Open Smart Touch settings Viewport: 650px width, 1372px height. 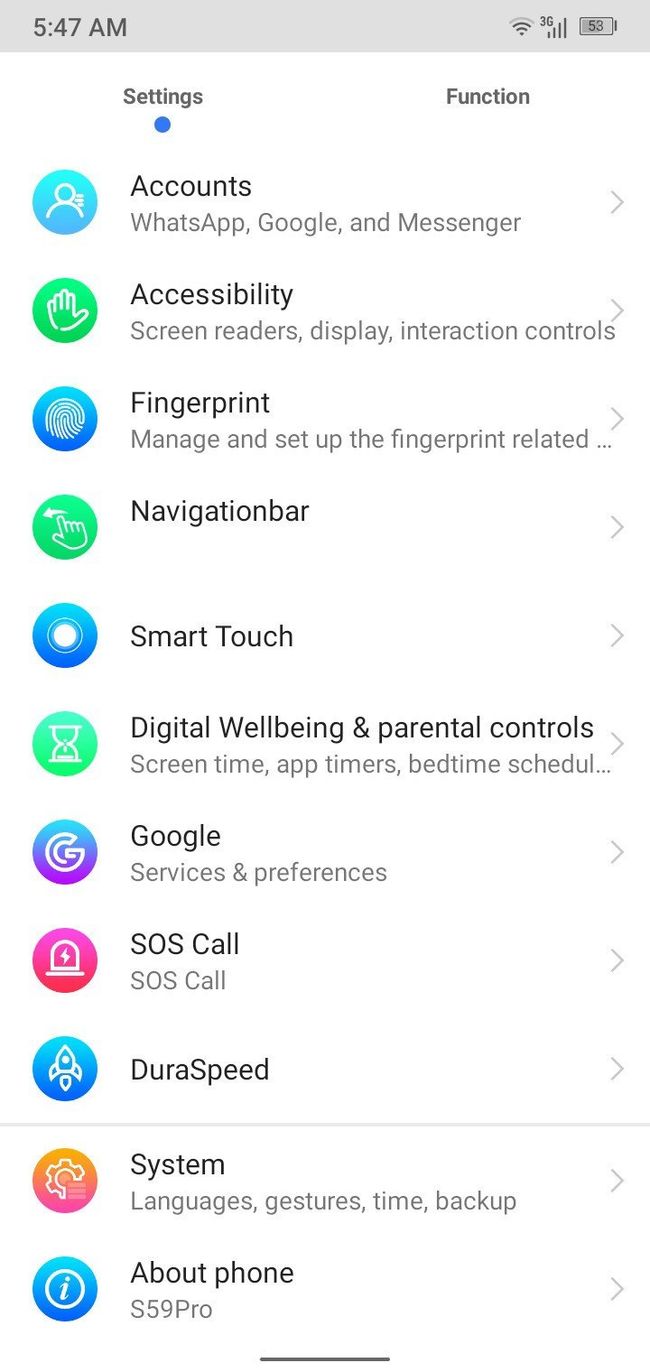[325, 636]
